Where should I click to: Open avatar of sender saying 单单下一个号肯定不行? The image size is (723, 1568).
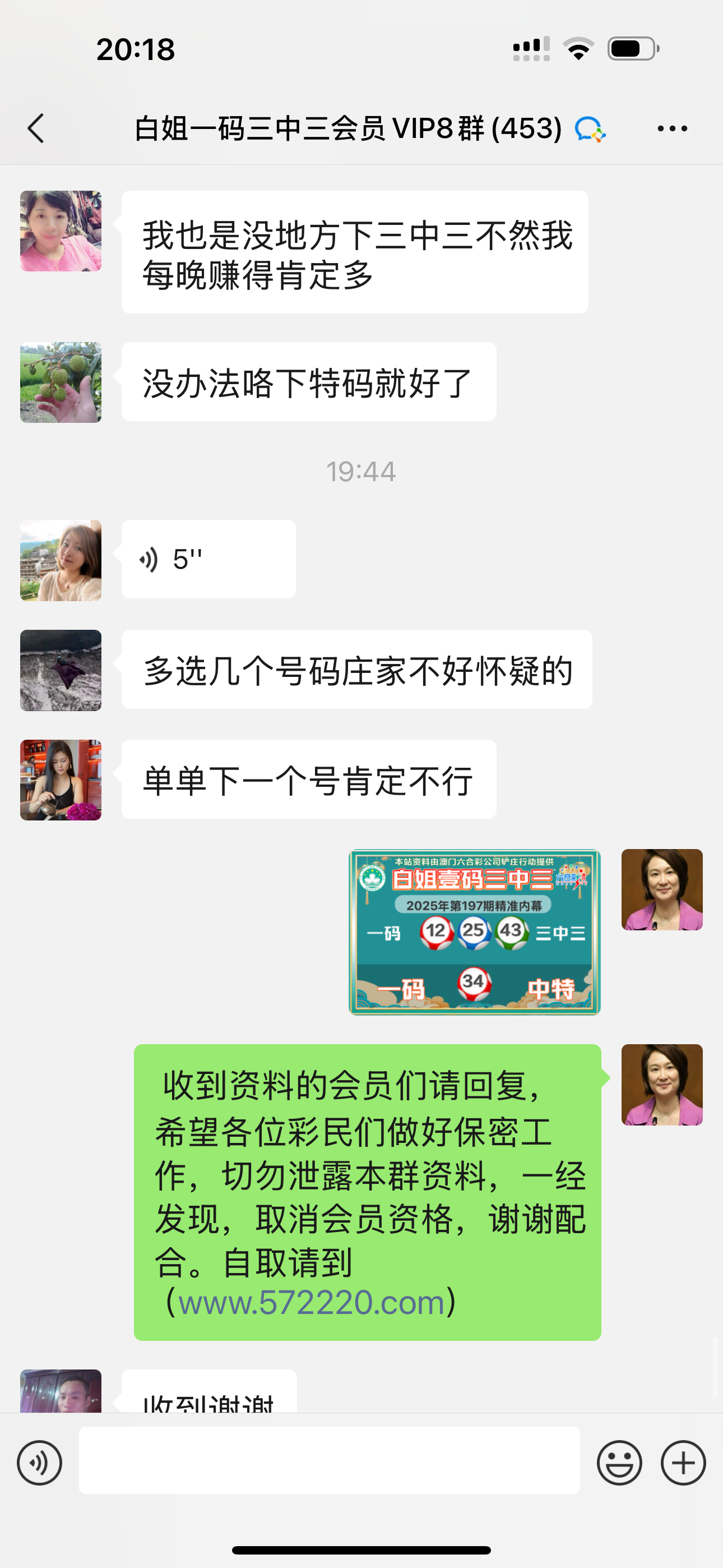tap(61, 780)
